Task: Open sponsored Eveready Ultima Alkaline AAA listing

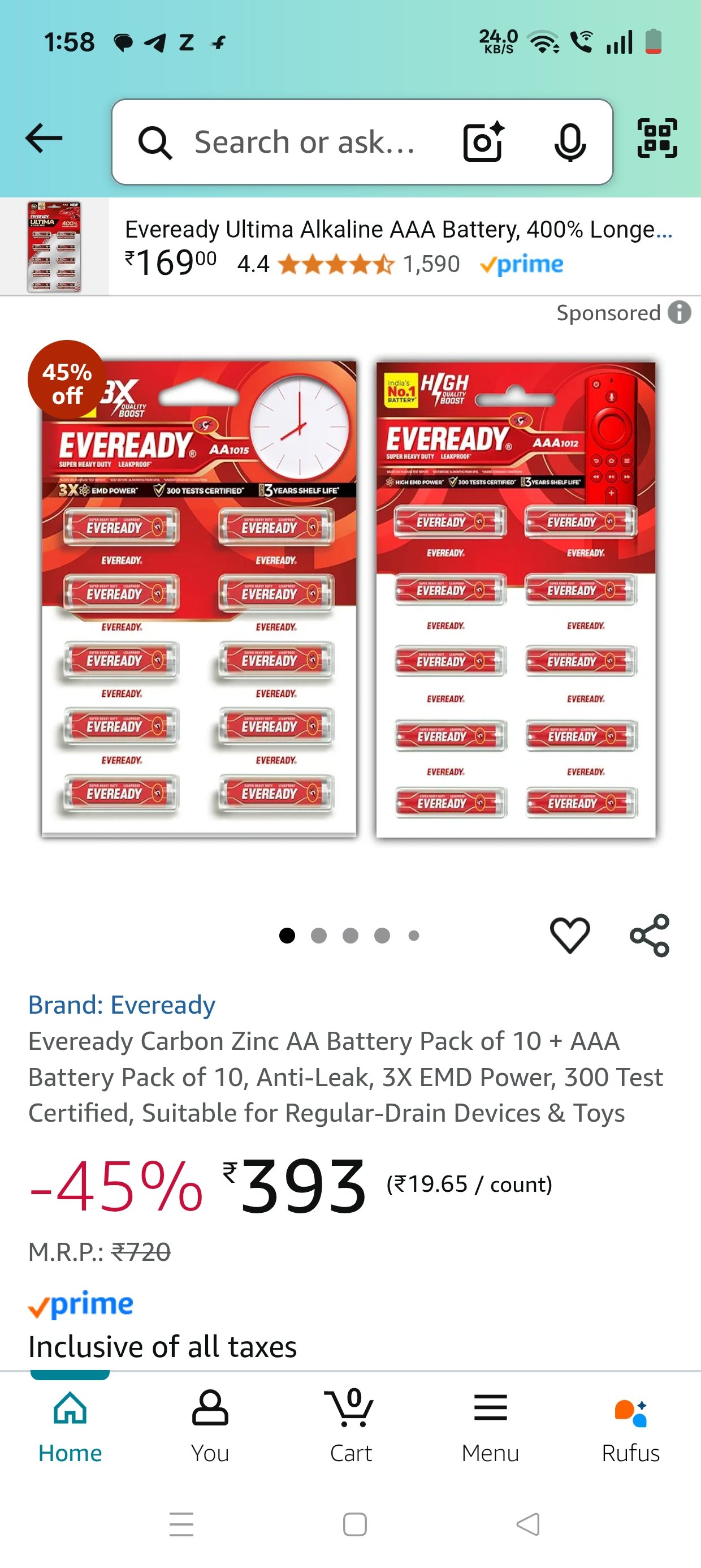Action: tap(350, 247)
